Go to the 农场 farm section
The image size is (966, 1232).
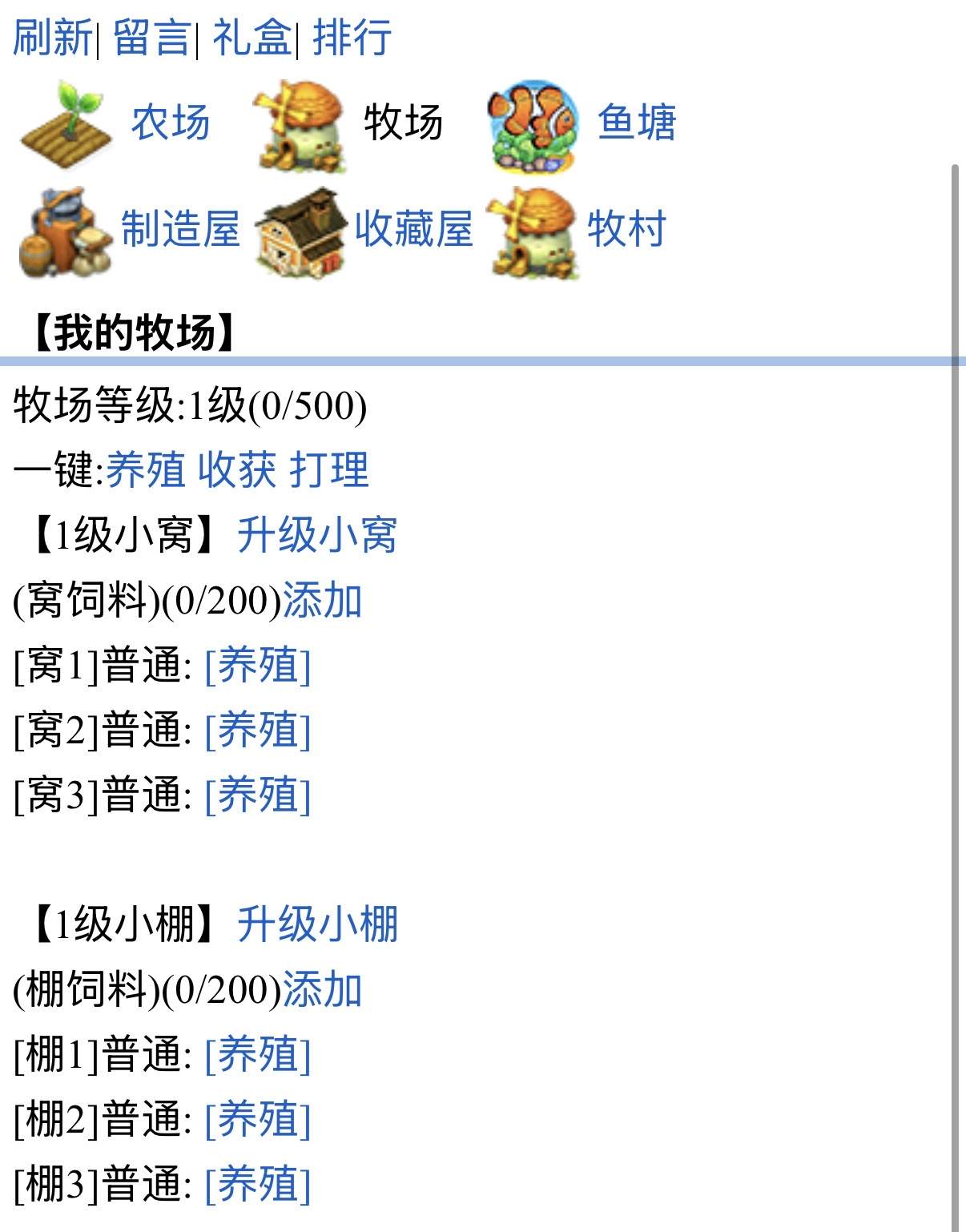coord(171,123)
